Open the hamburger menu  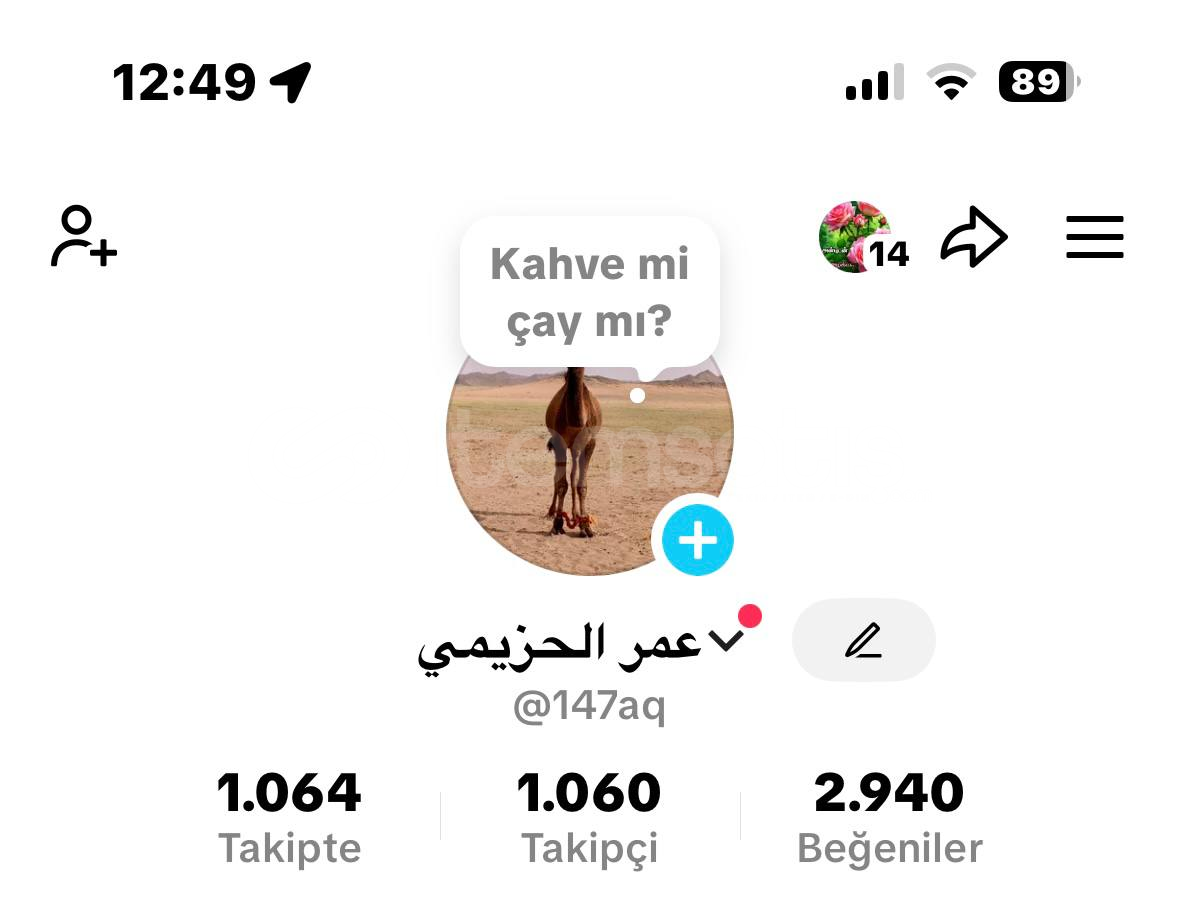[1095, 238]
